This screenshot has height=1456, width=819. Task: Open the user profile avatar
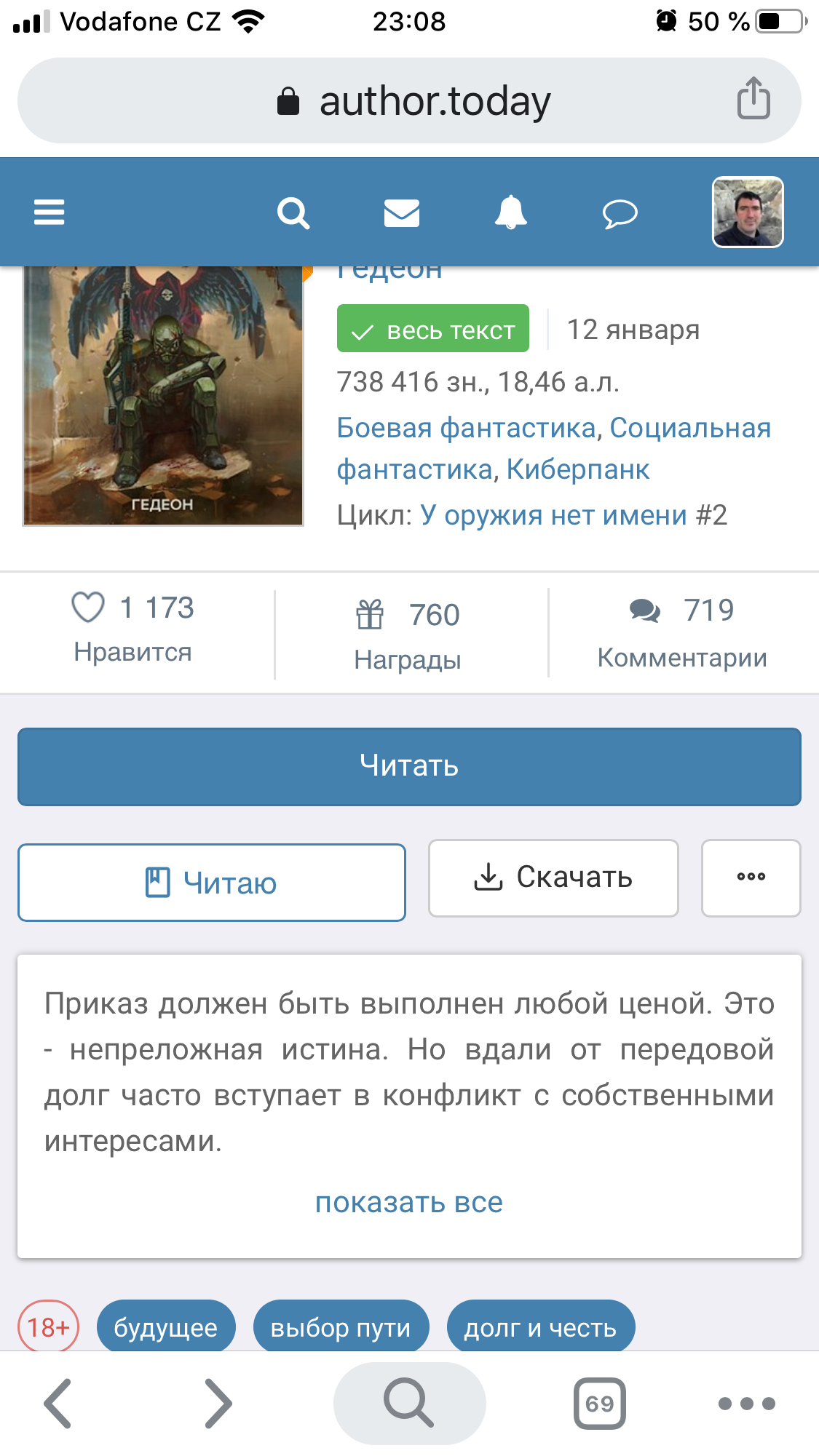[748, 212]
